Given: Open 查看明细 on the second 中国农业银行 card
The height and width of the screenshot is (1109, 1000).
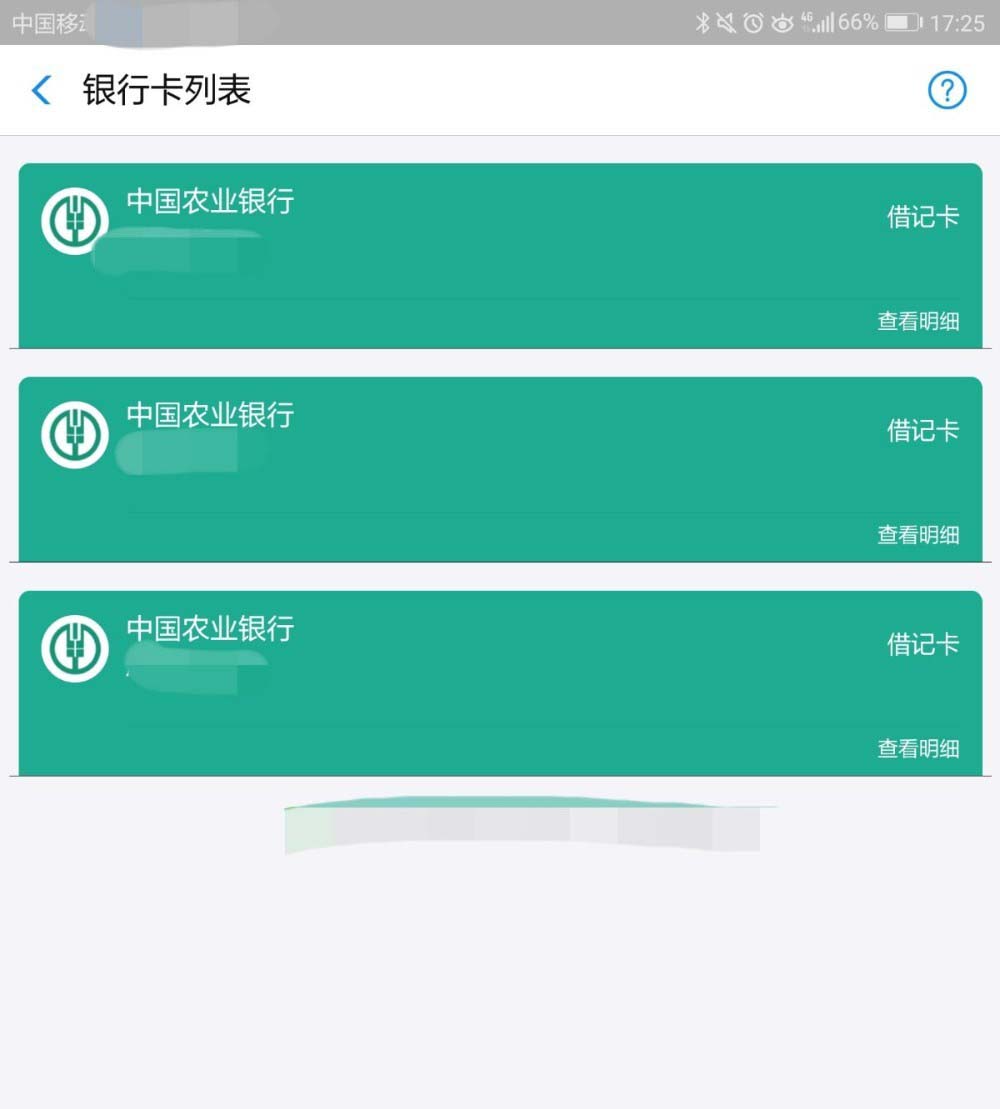Looking at the screenshot, I should coord(918,535).
